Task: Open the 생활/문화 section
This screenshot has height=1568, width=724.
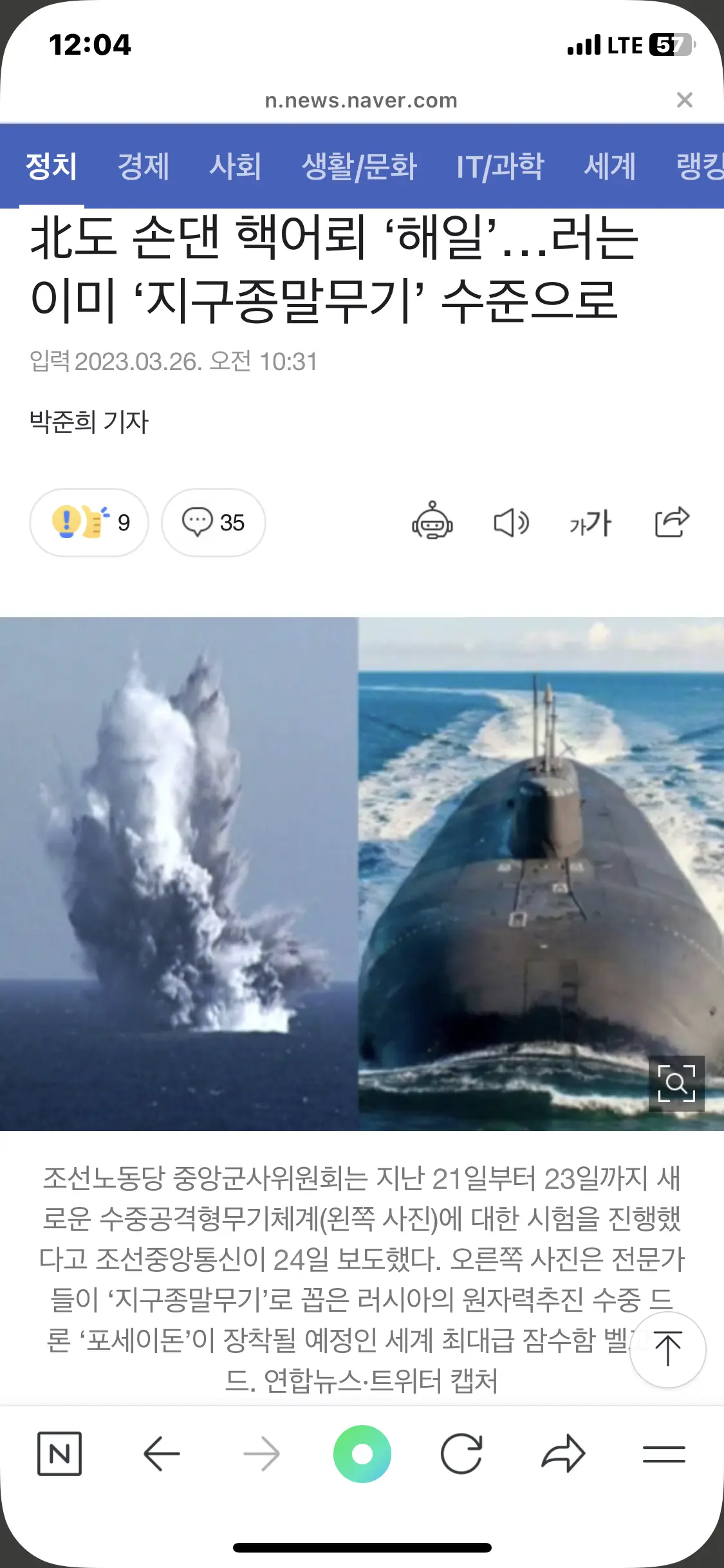Action: tap(359, 166)
